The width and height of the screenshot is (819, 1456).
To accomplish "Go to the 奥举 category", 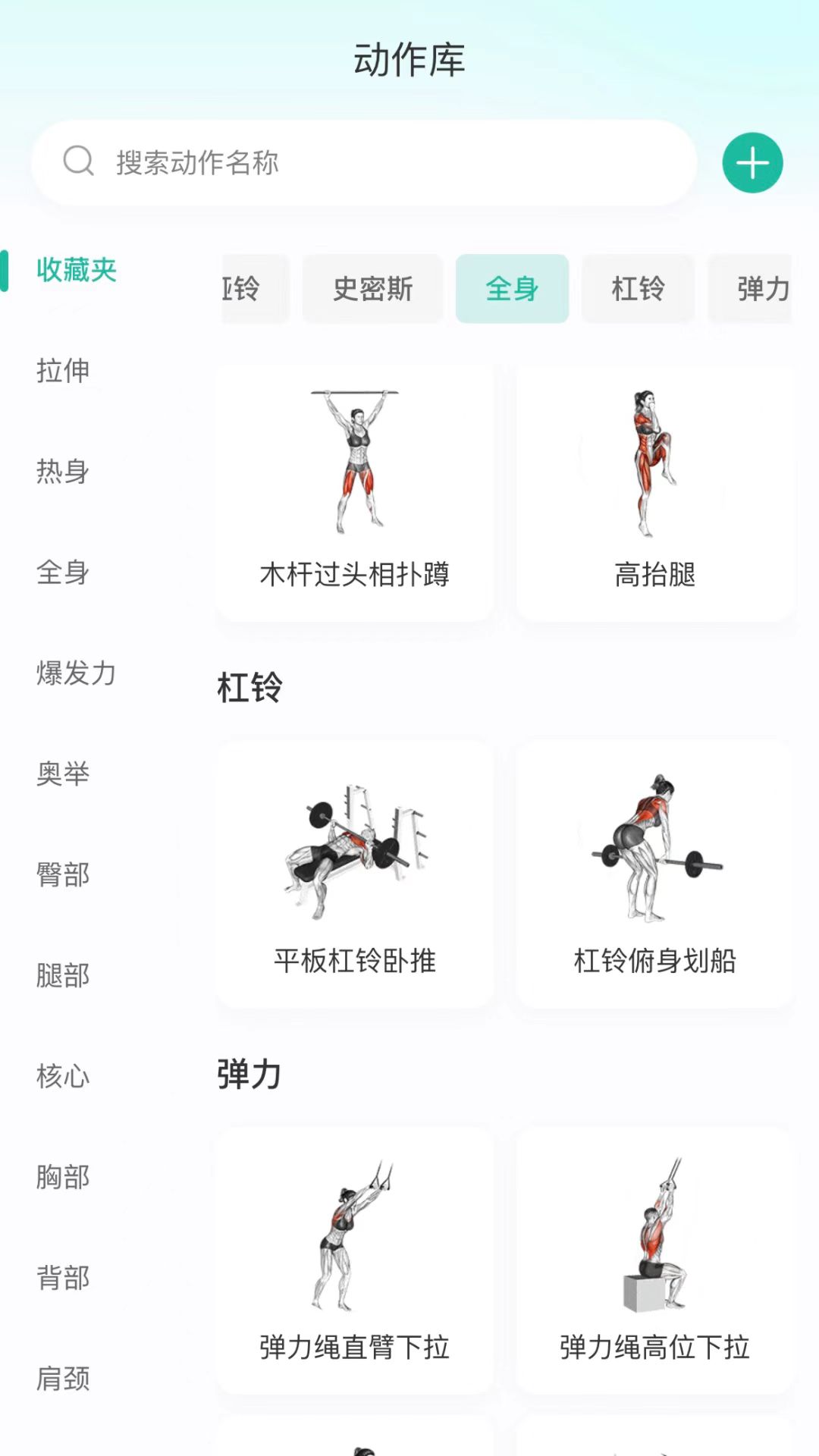I will 63,774.
